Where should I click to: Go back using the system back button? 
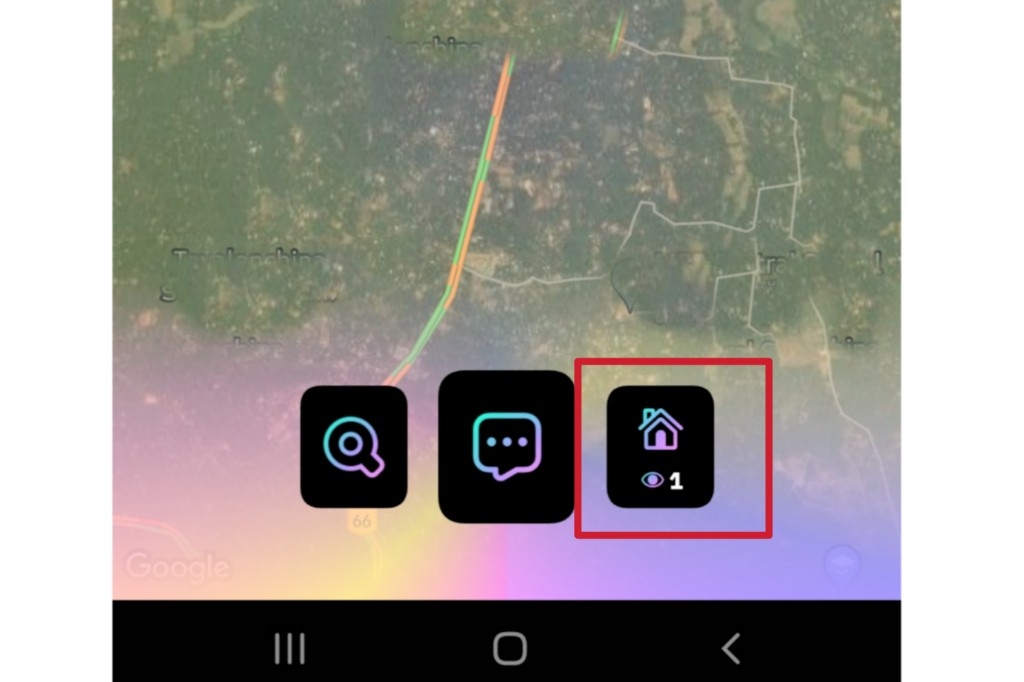click(x=731, y=649)
